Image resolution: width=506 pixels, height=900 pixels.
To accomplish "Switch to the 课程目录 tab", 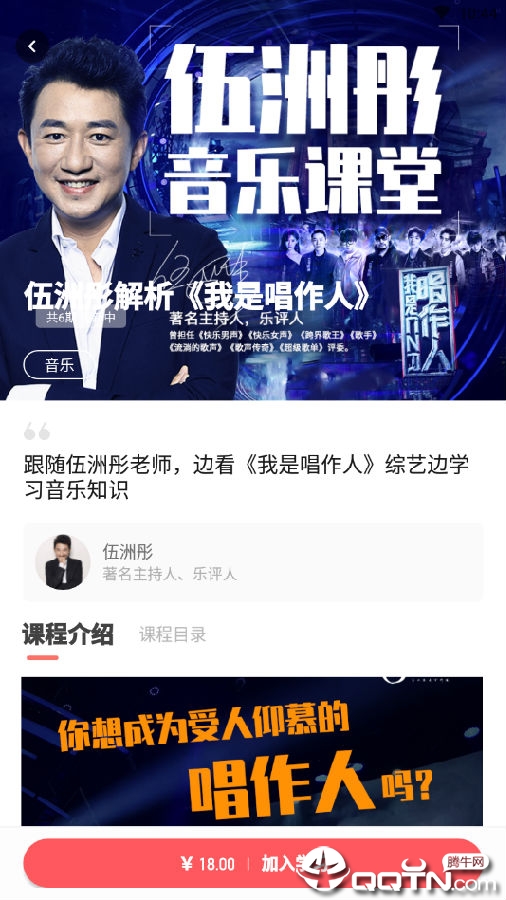I will point(172,634).
